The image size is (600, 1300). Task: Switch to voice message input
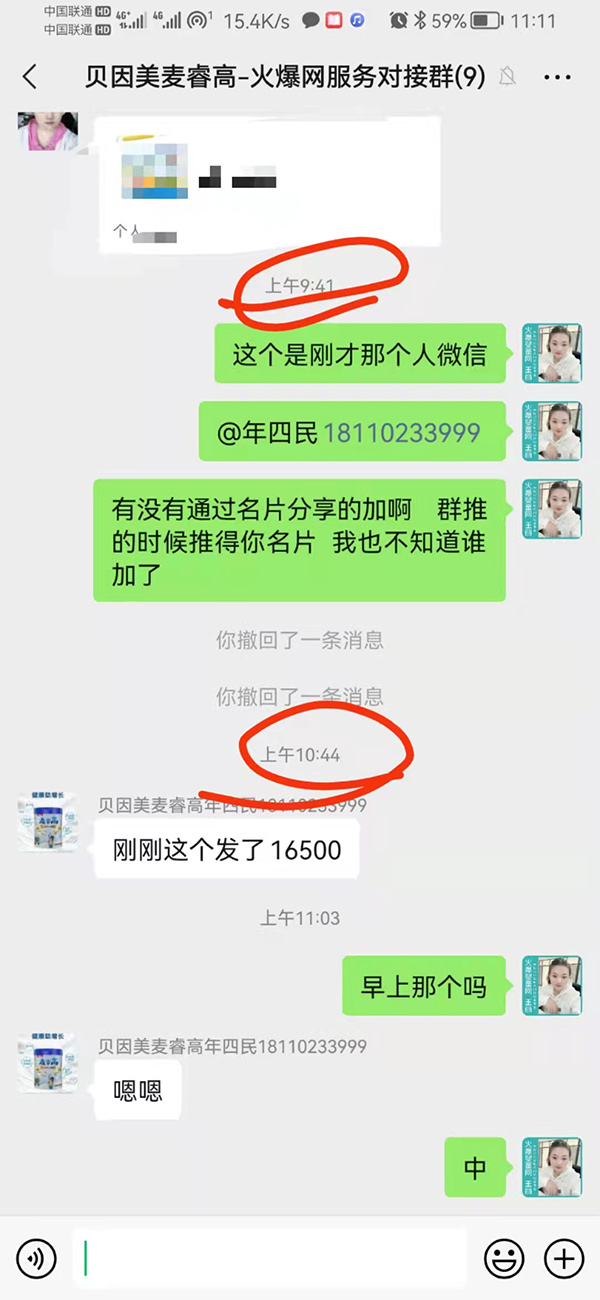pyautogui.click(x=36, y=1257)
